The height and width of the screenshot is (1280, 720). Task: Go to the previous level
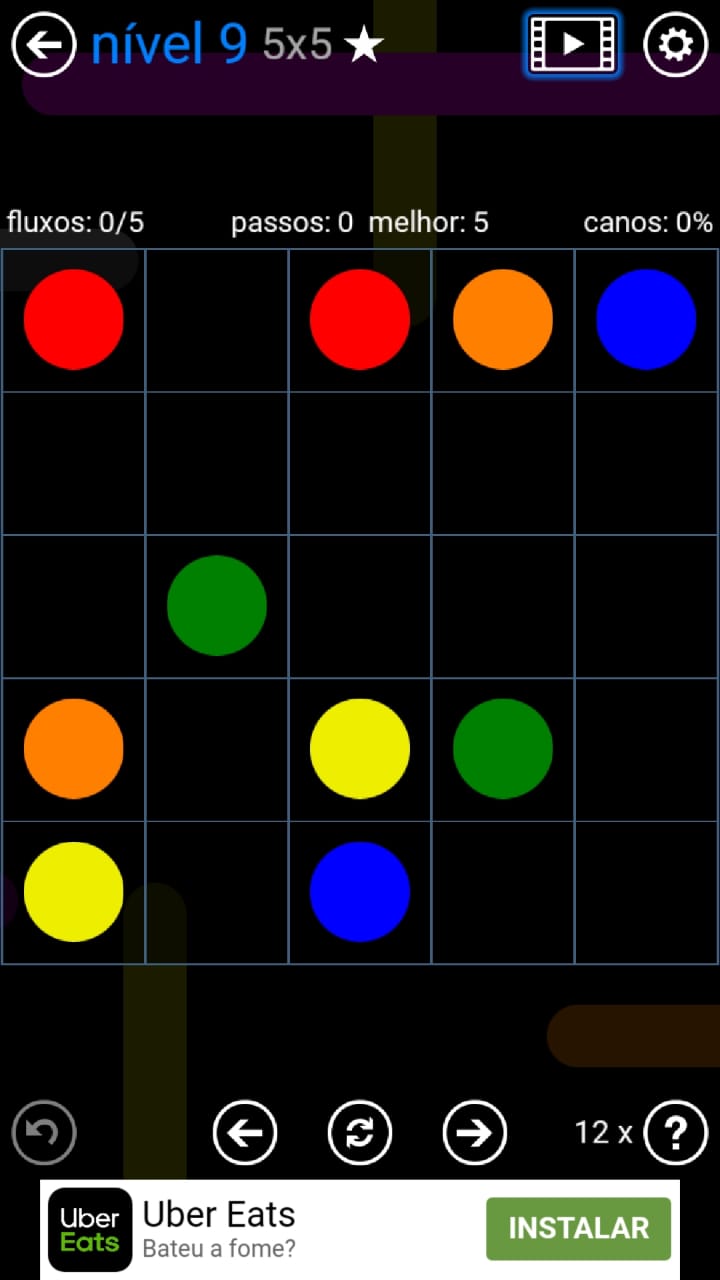coord(245,1132)
